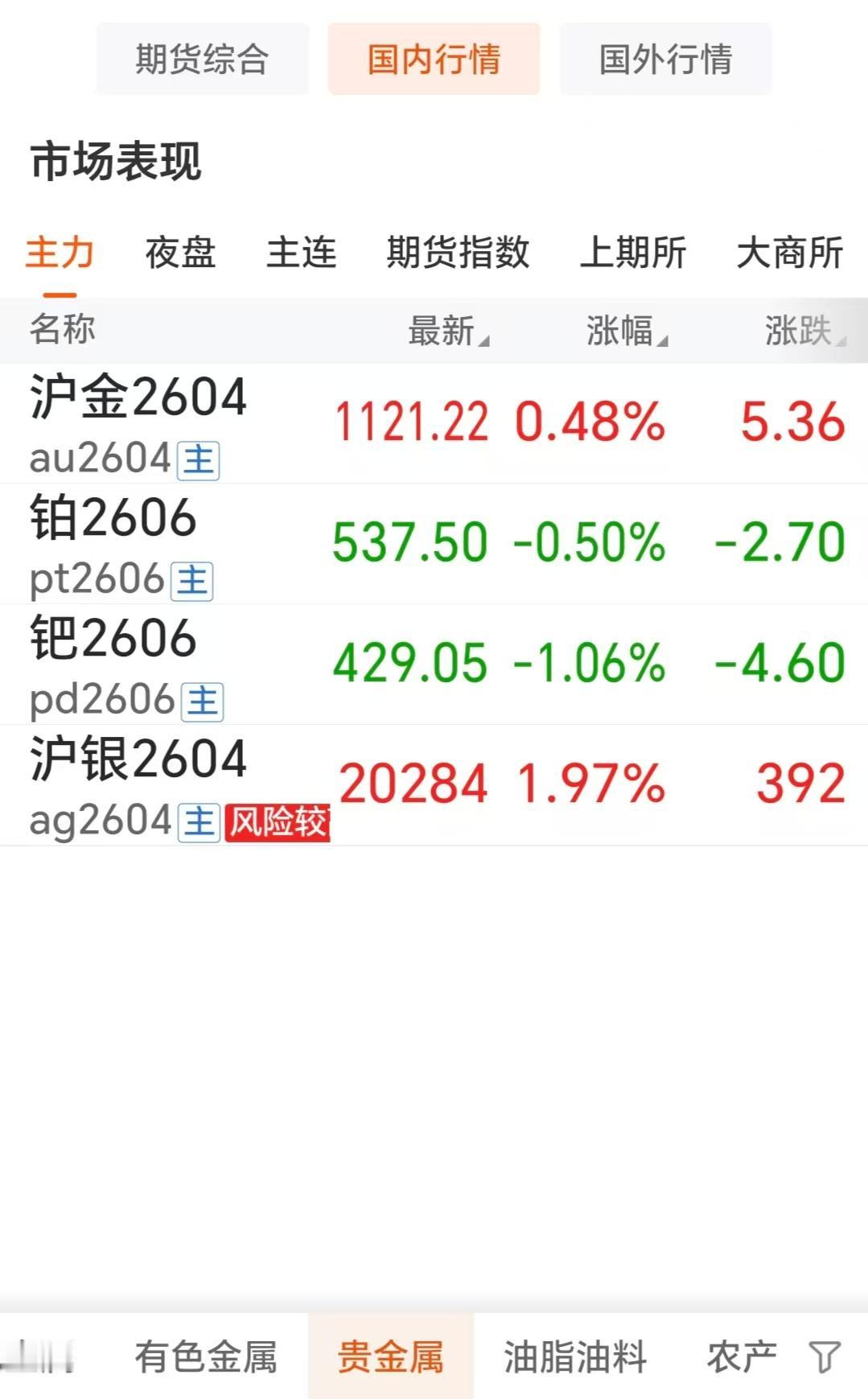Open the 期货指数 list
Image resolution: width=868 pixels, height=1399 pixels.
coord(455,253)
